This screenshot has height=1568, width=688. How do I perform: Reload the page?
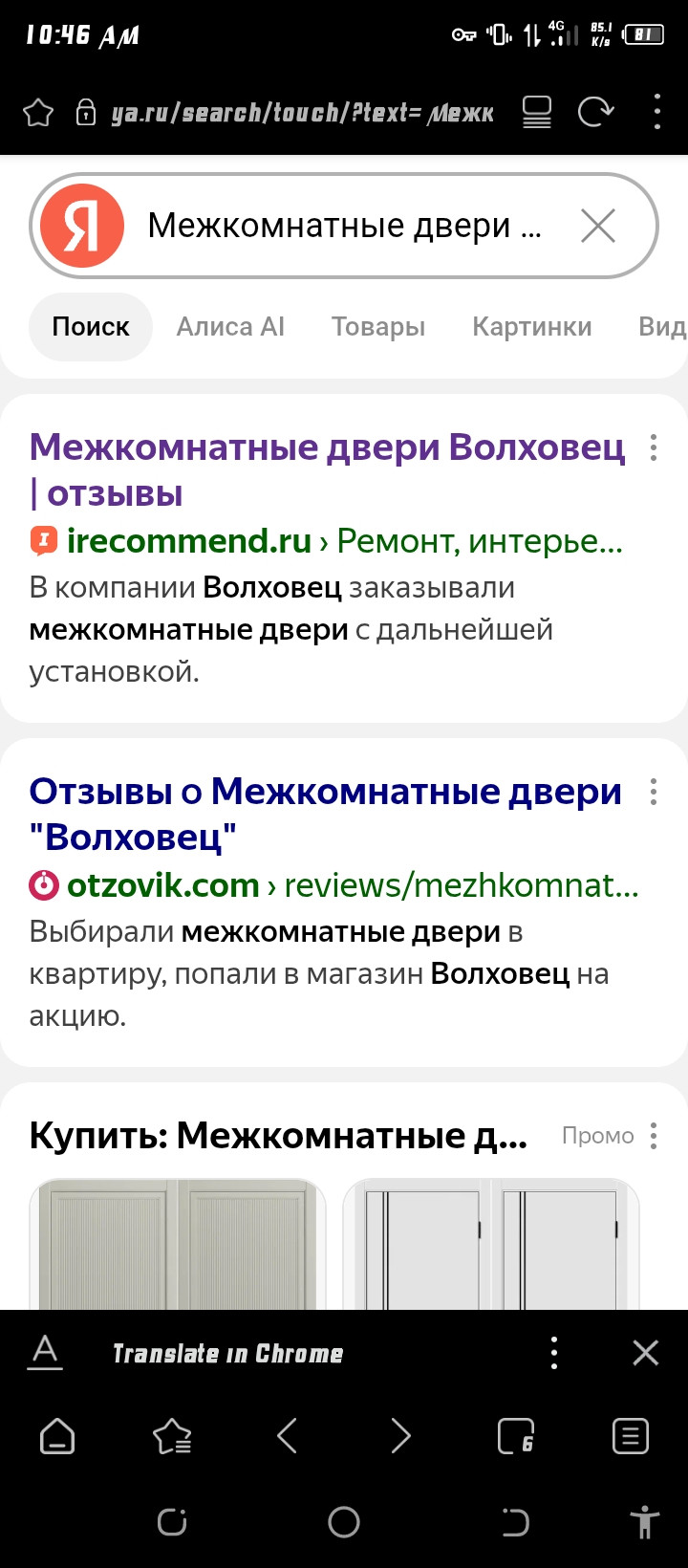(x=595, y=113)
